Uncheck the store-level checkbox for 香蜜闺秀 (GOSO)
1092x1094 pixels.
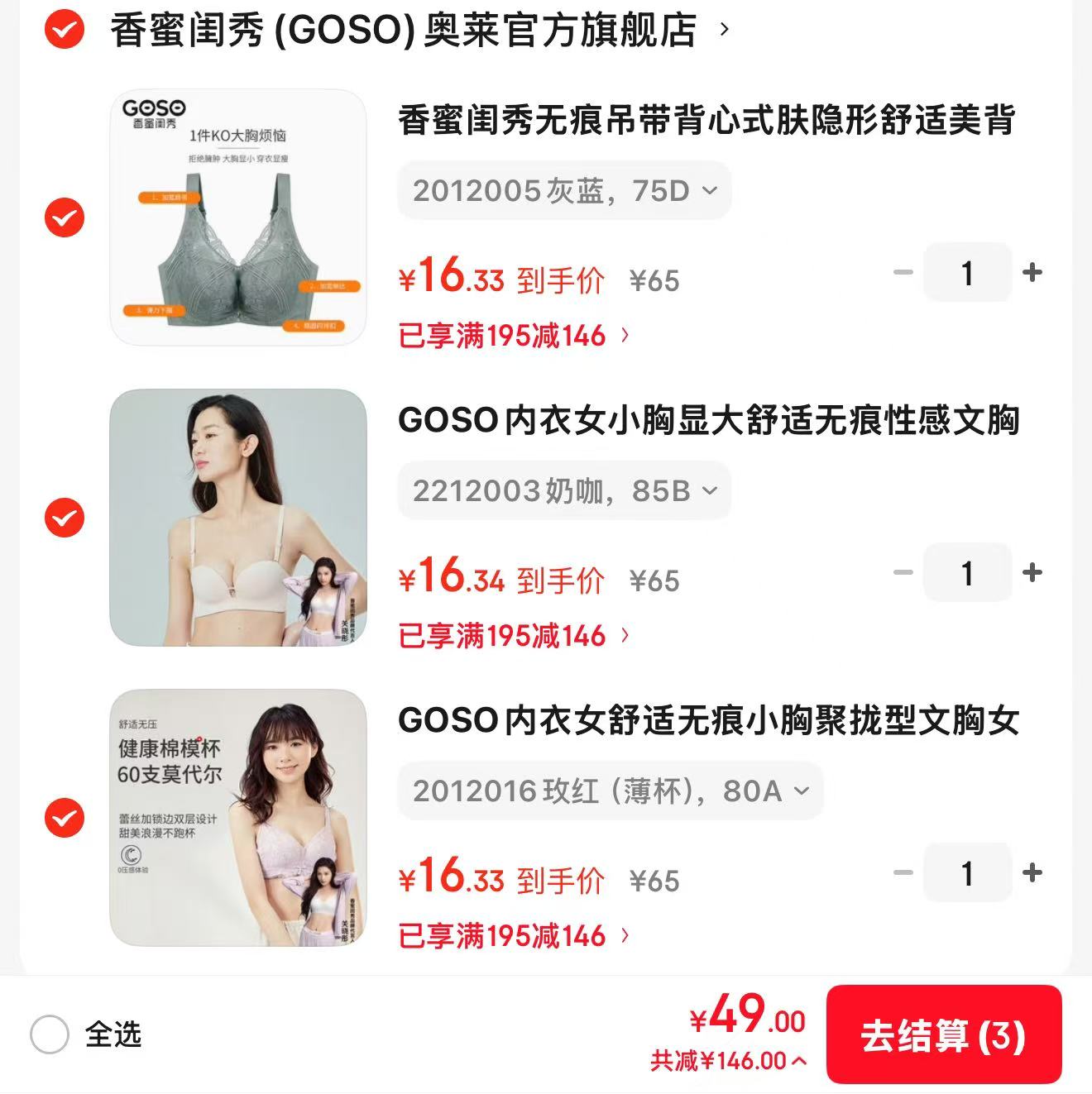(64, 31)
